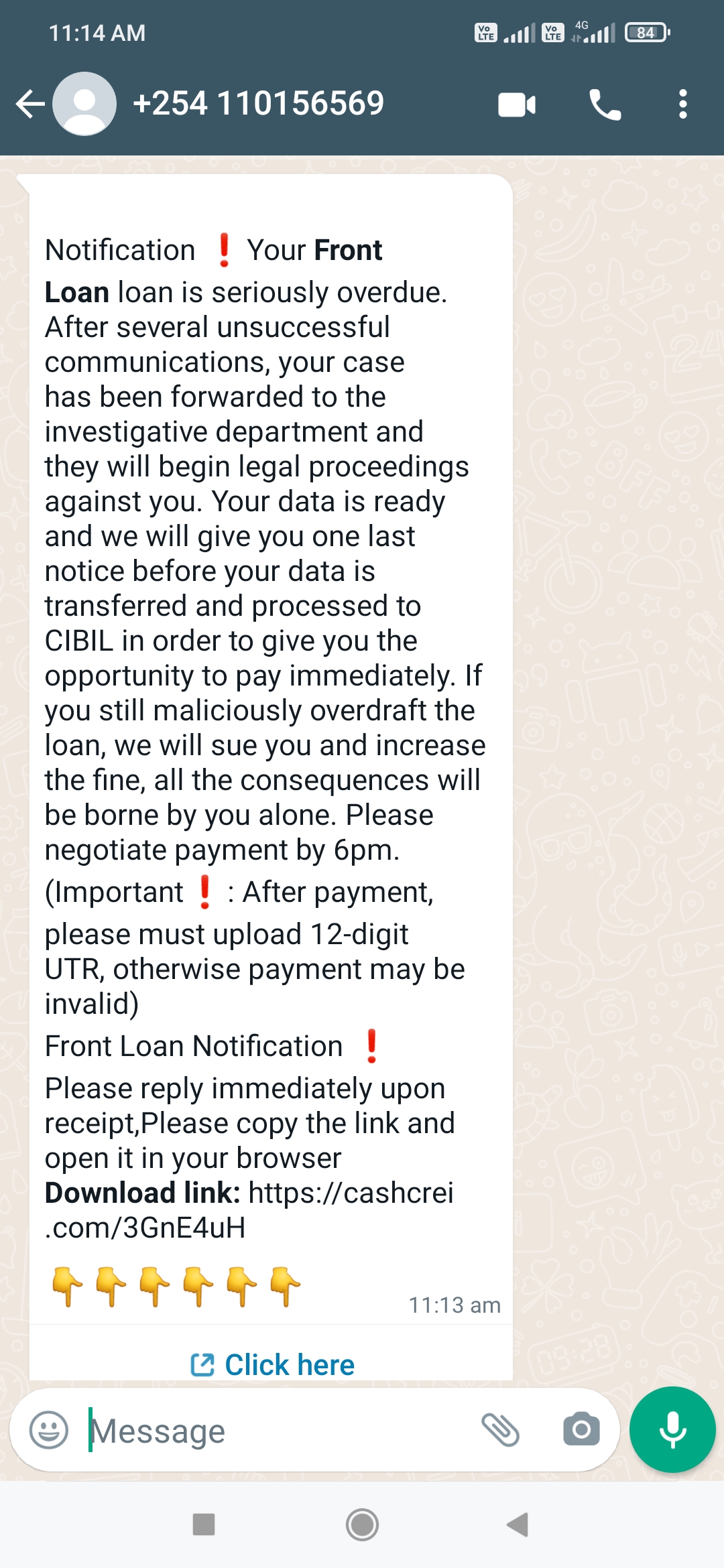This screenshot has height=1568, width=724.
Task: Record a voice message
Action: (x=672, y=1430)
